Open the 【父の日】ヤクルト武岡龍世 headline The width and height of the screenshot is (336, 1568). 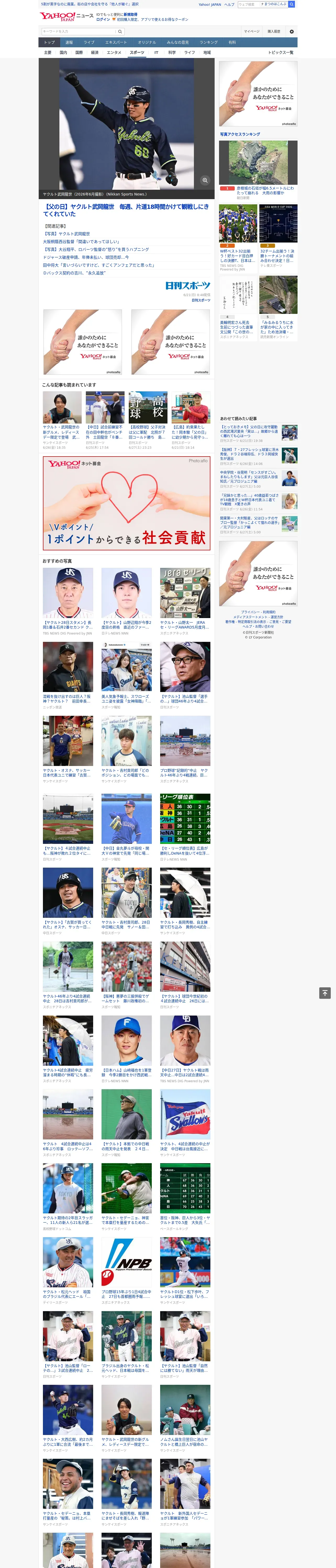click(126, 210)
